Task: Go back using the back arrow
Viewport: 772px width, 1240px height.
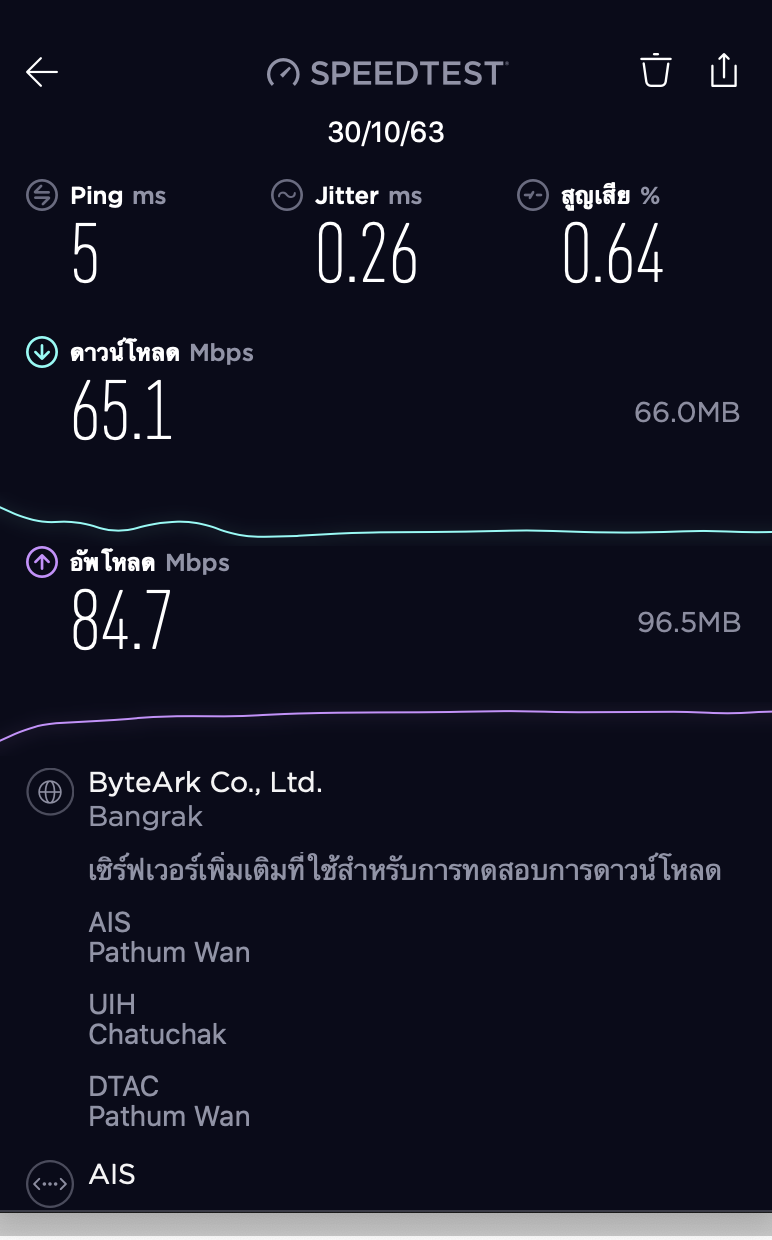Action: click(42, 72)
